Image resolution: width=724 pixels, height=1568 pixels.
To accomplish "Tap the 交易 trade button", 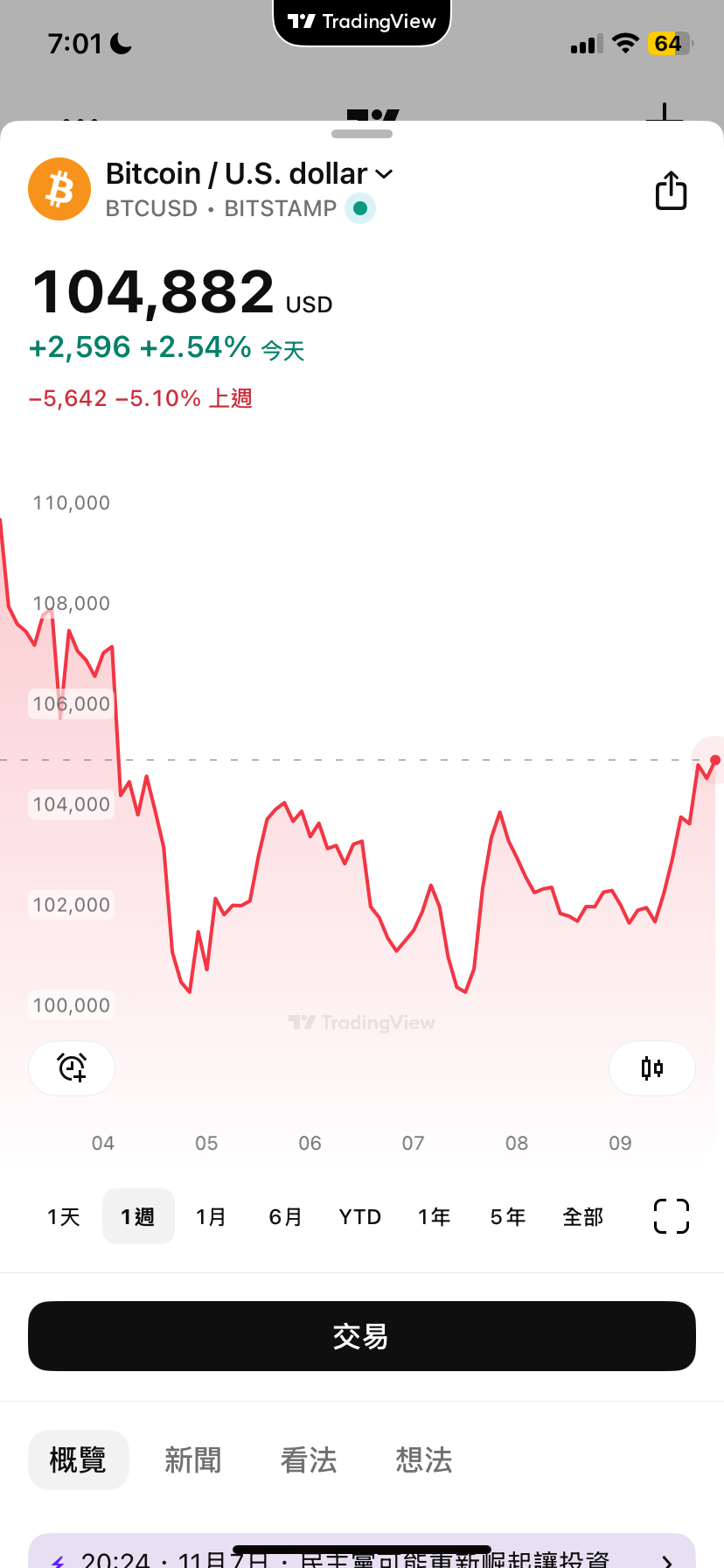I will [x=362, y=1336].
